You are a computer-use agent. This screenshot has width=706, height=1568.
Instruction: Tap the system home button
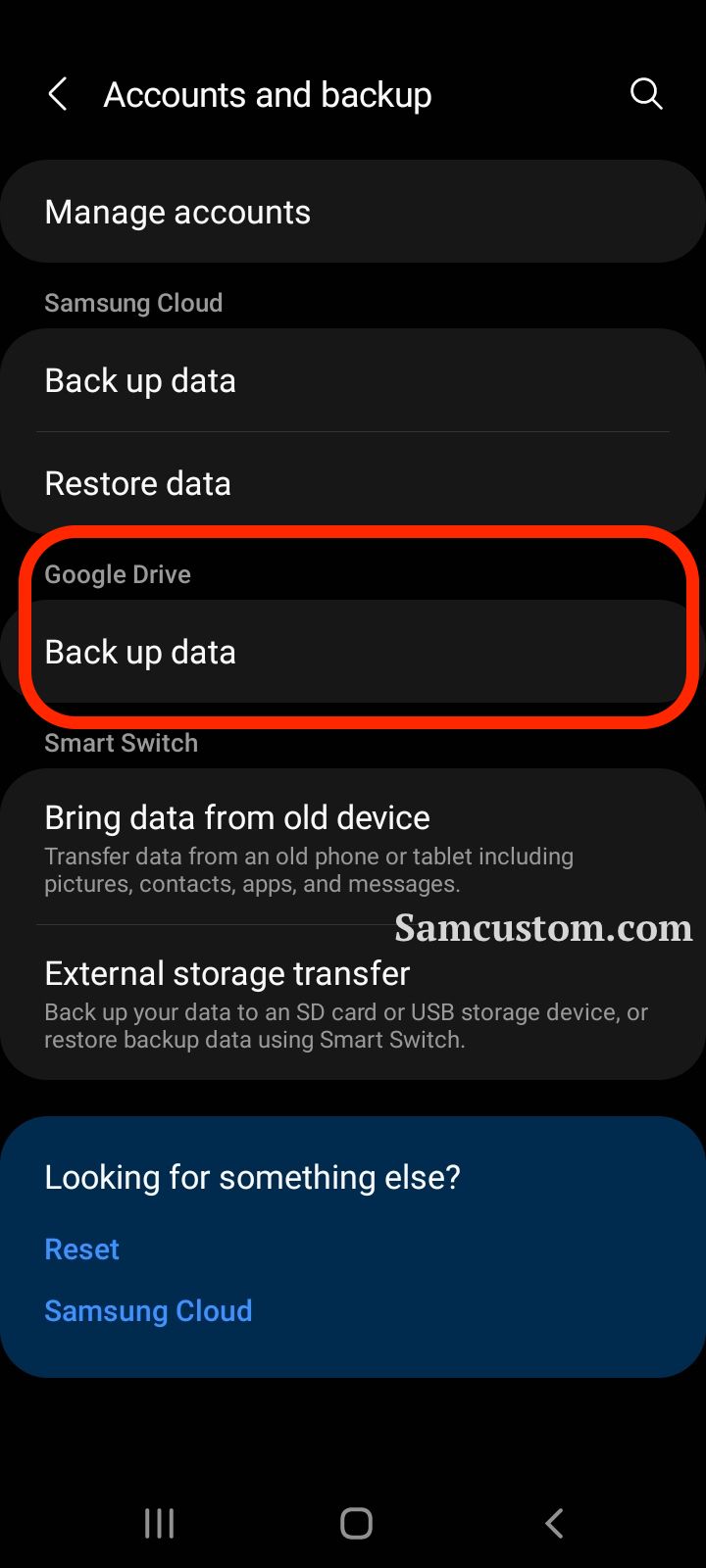[356, 1523]
